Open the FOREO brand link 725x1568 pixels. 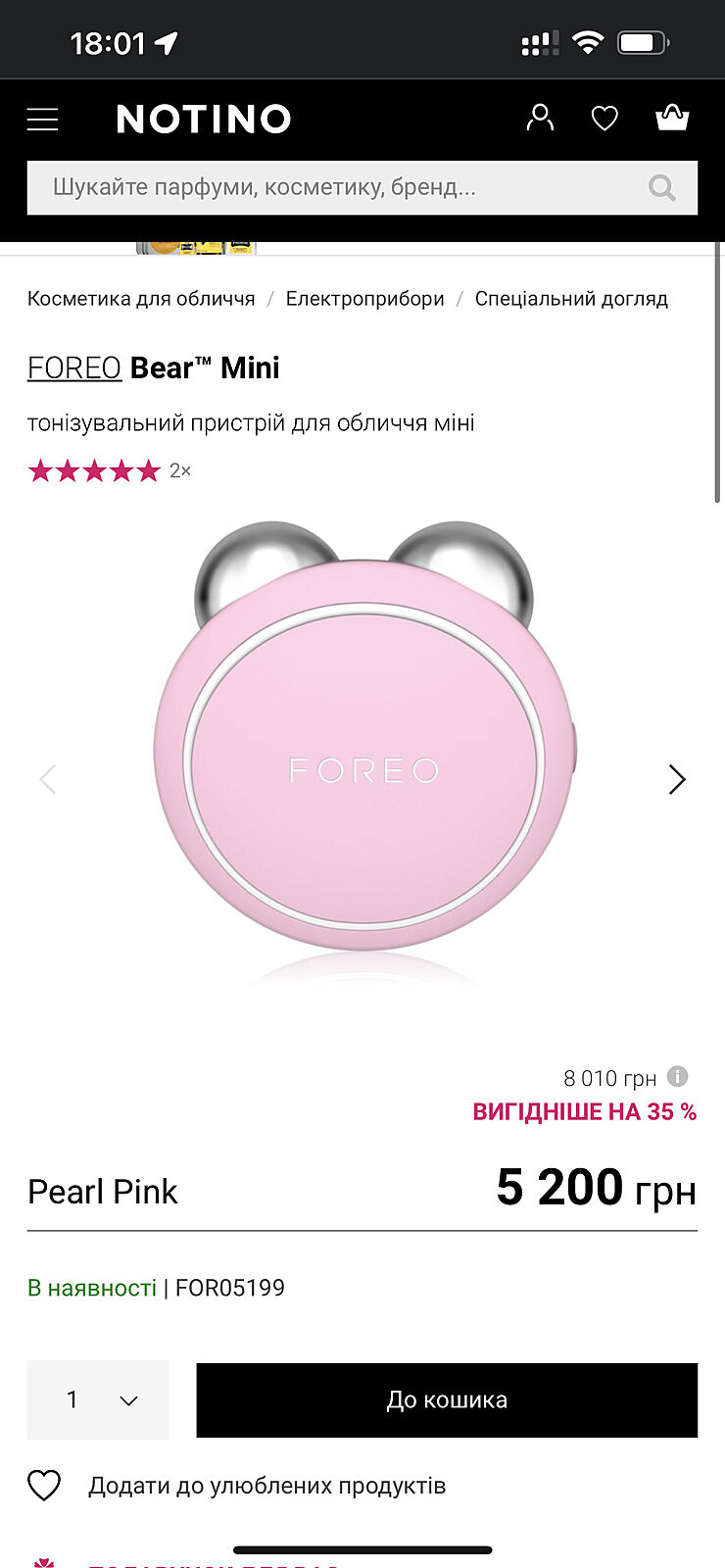pyautogui.click(x=74, y=367)
